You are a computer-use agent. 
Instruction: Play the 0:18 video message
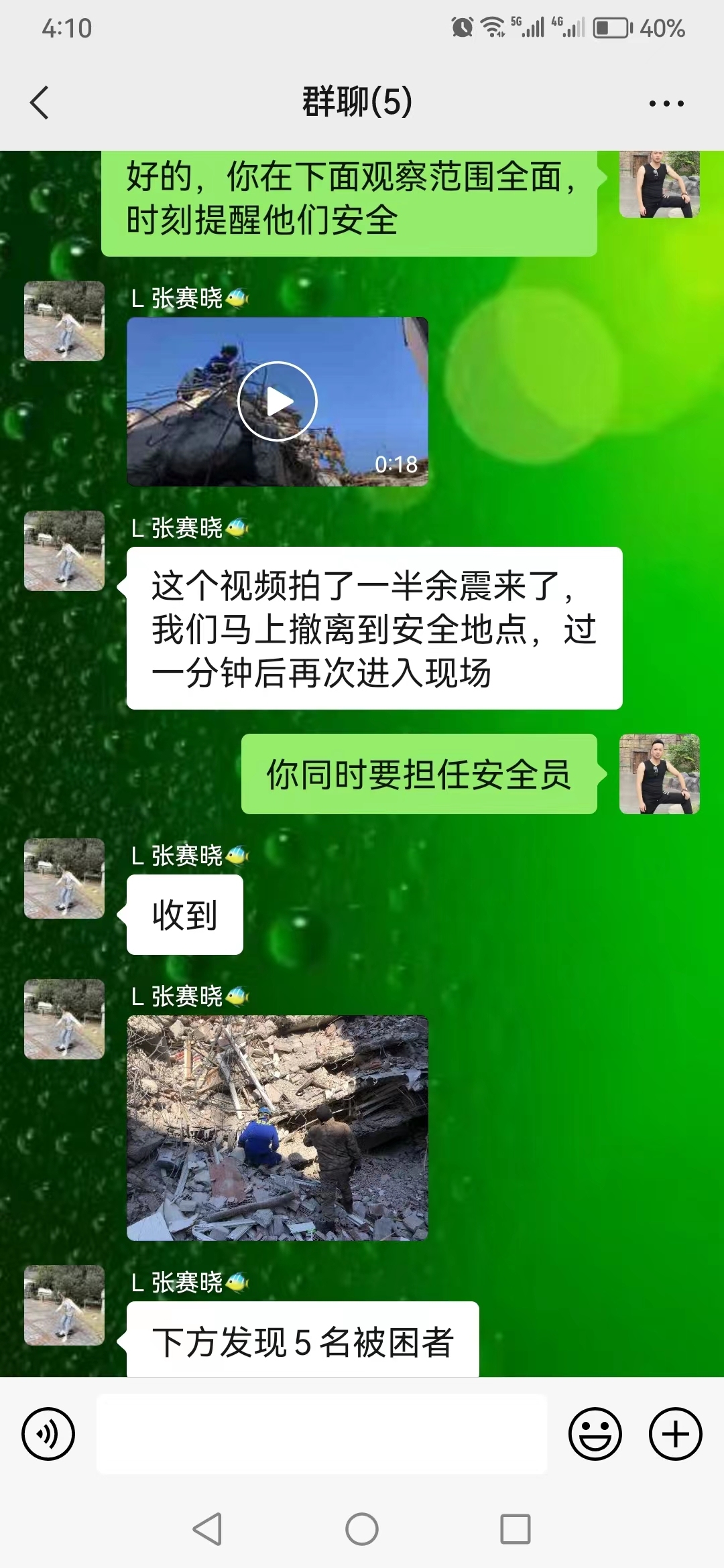[277, 401]
